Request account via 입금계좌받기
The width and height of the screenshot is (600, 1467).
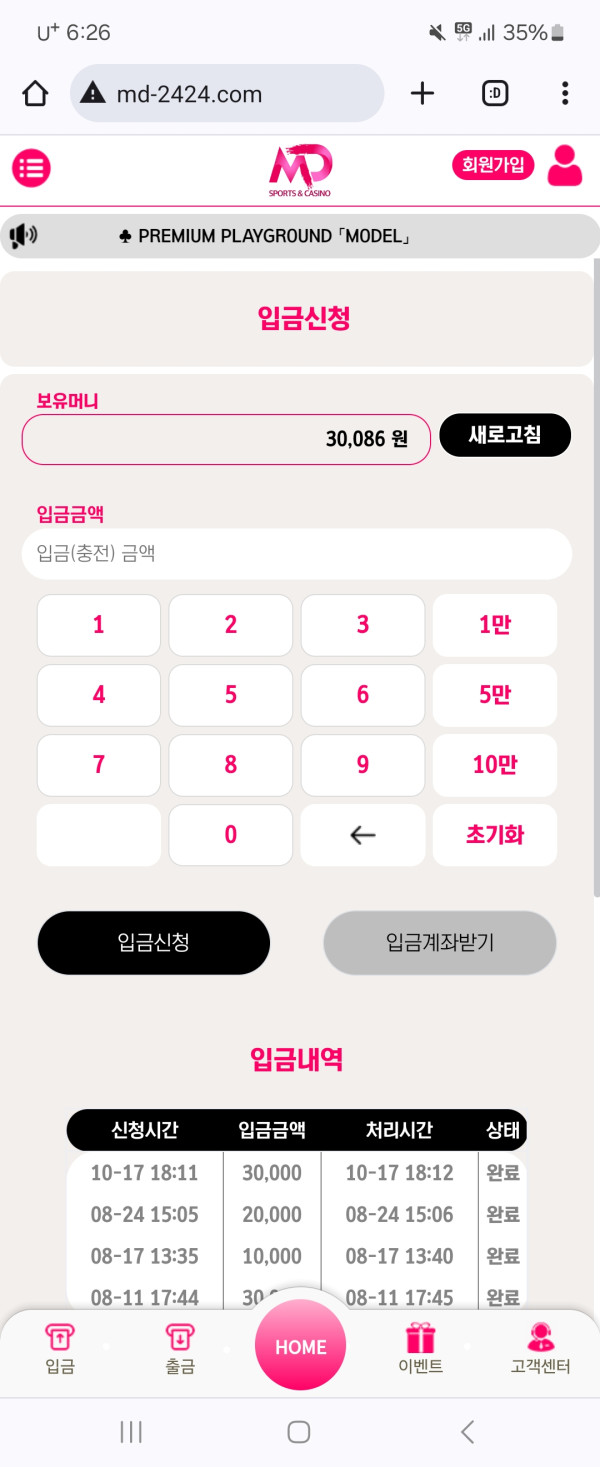[440, 942]
